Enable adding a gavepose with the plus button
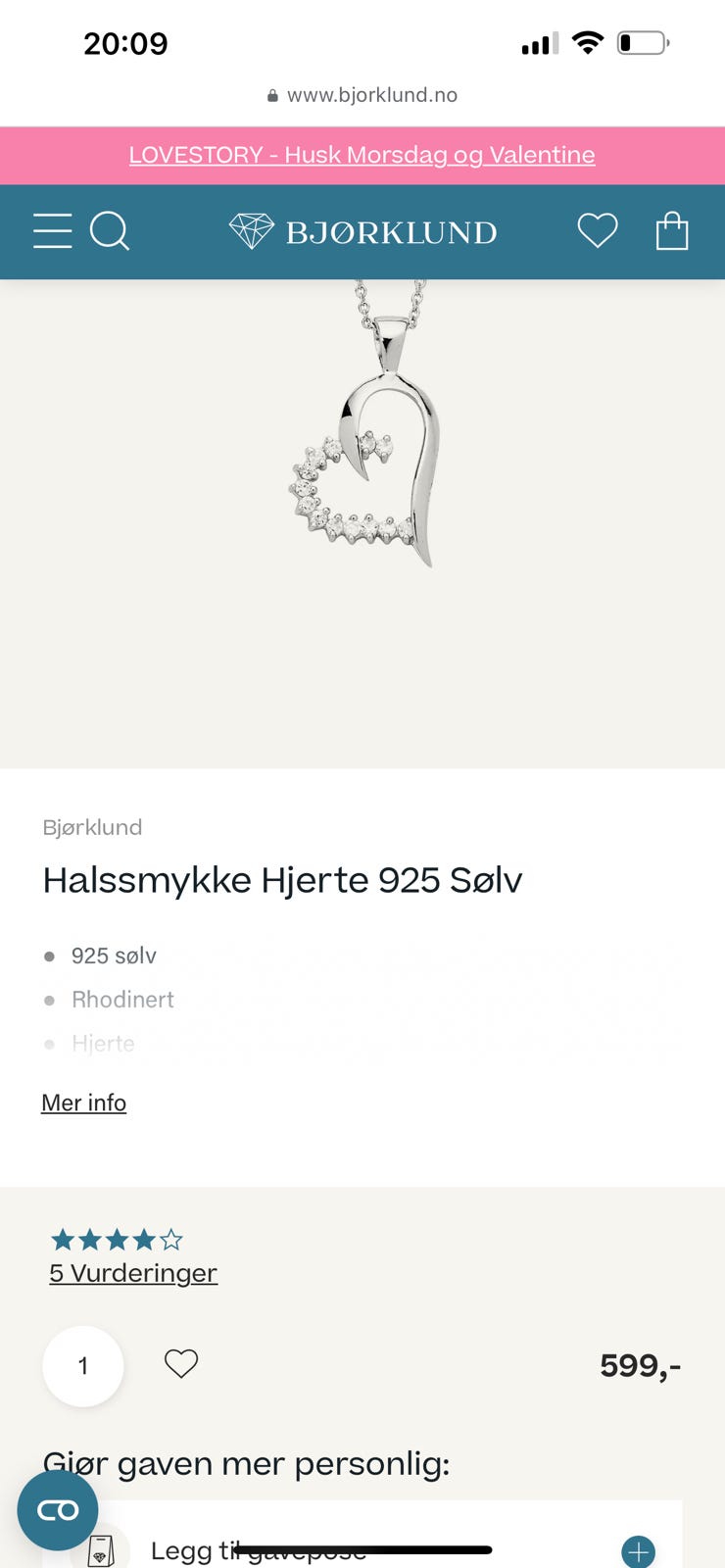 [x=637, y=1552]
